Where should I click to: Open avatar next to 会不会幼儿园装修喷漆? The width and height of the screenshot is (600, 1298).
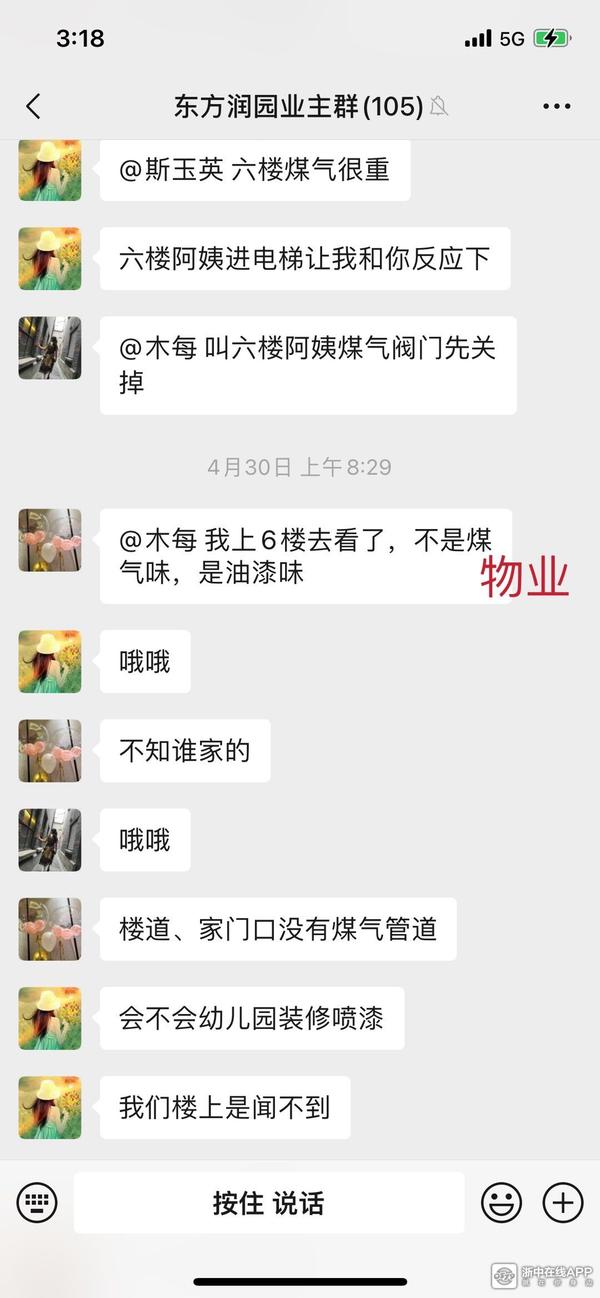tap(50, 1018)
